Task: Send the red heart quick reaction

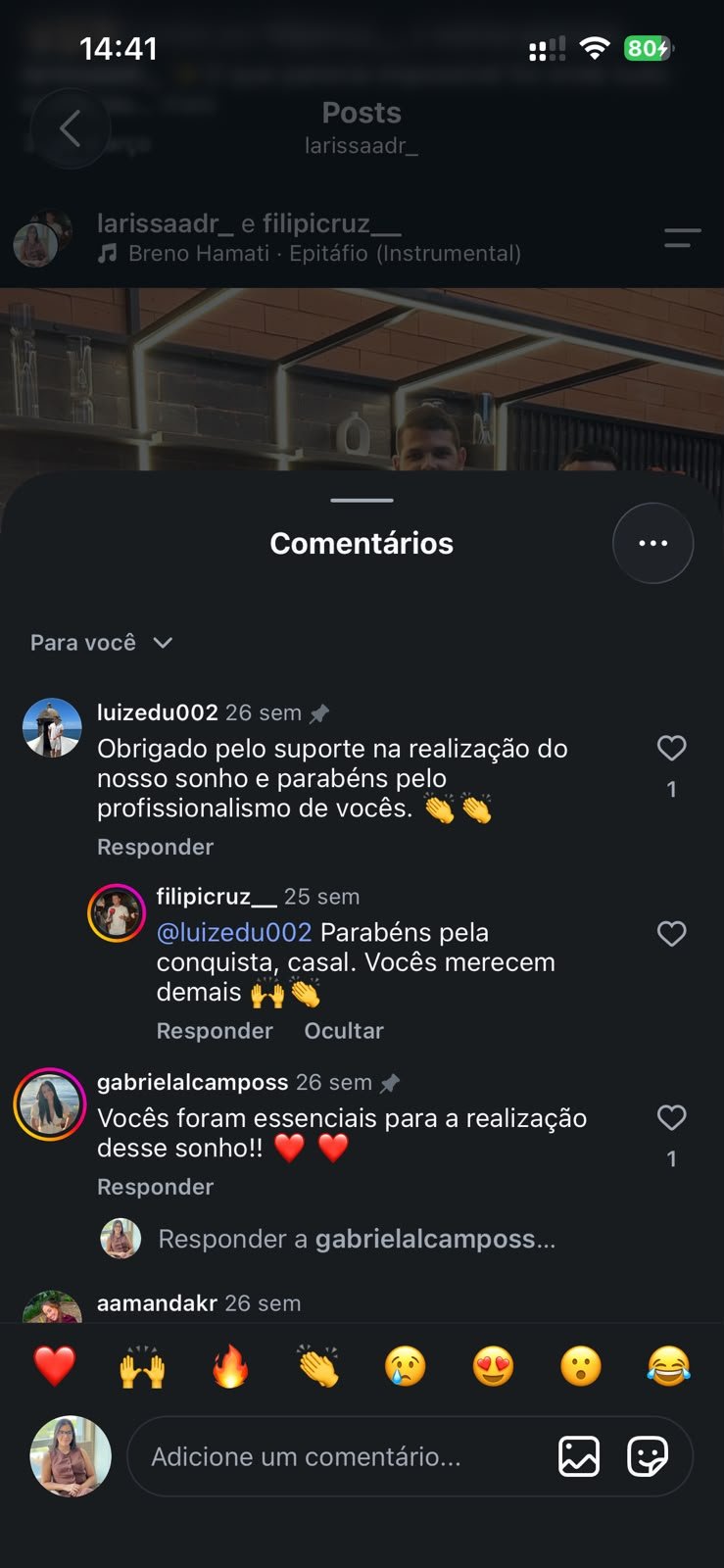Action: 55,1366
